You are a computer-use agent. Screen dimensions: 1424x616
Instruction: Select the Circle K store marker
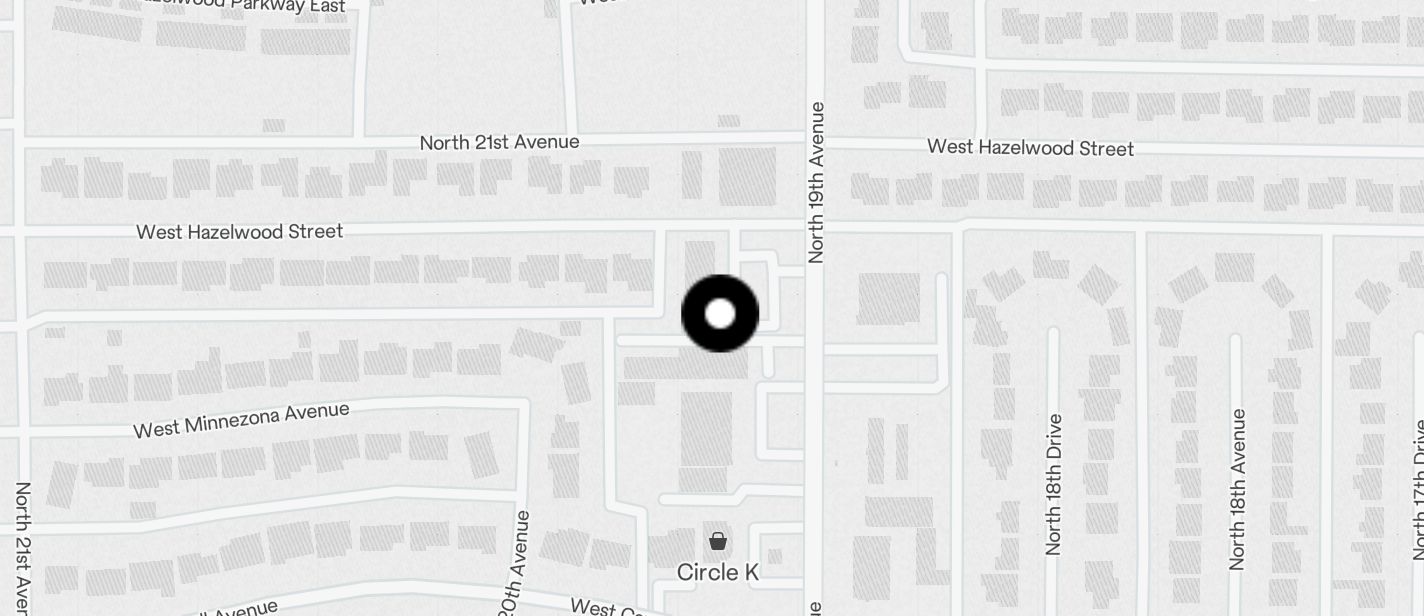[x=718, y=542]
